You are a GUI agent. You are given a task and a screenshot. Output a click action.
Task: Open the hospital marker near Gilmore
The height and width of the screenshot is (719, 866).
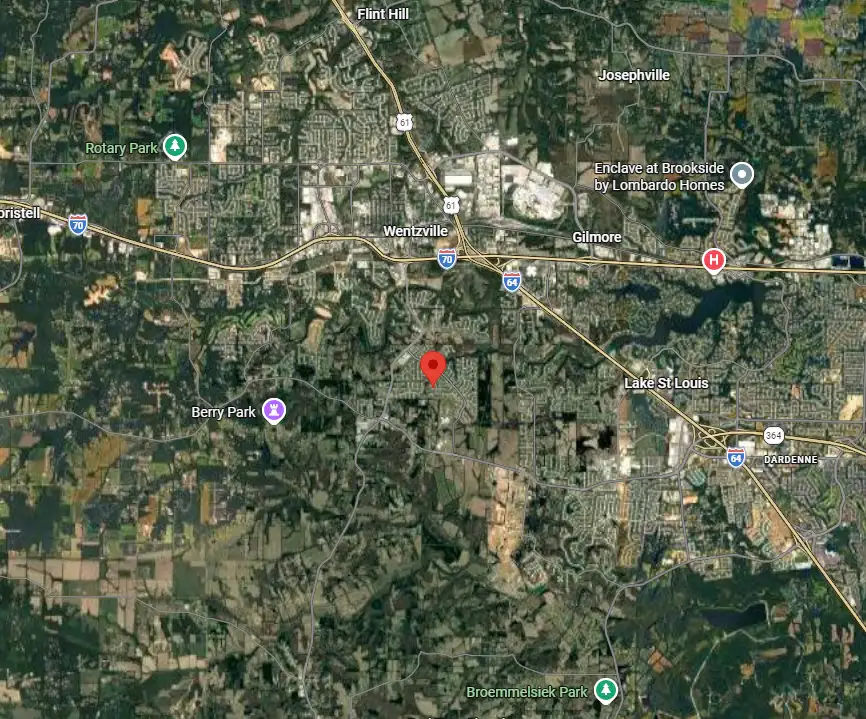click(x=713, y=262)
